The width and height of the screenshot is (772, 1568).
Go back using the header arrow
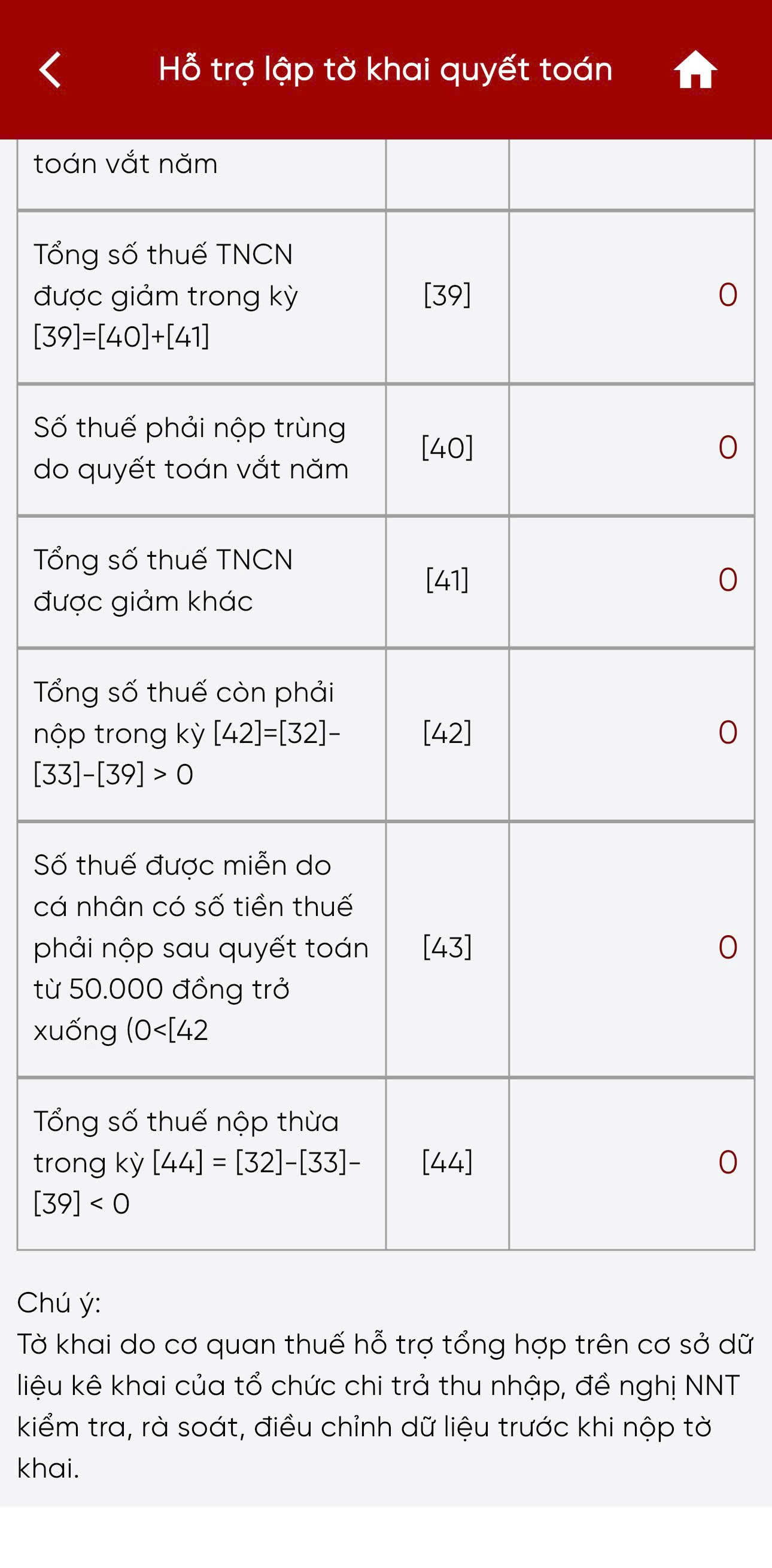click(x=50, y=70)
